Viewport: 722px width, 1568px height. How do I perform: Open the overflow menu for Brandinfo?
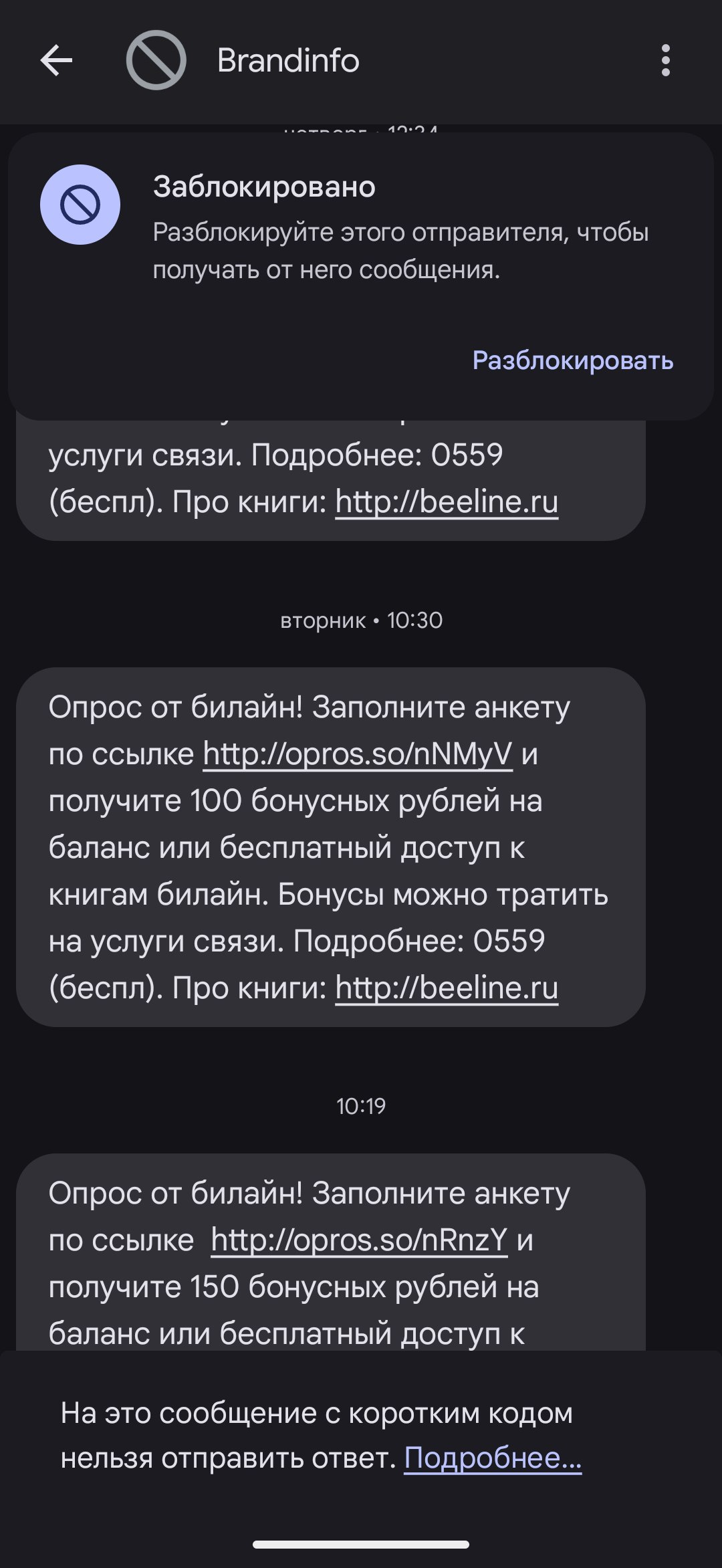tap(665, 61)
